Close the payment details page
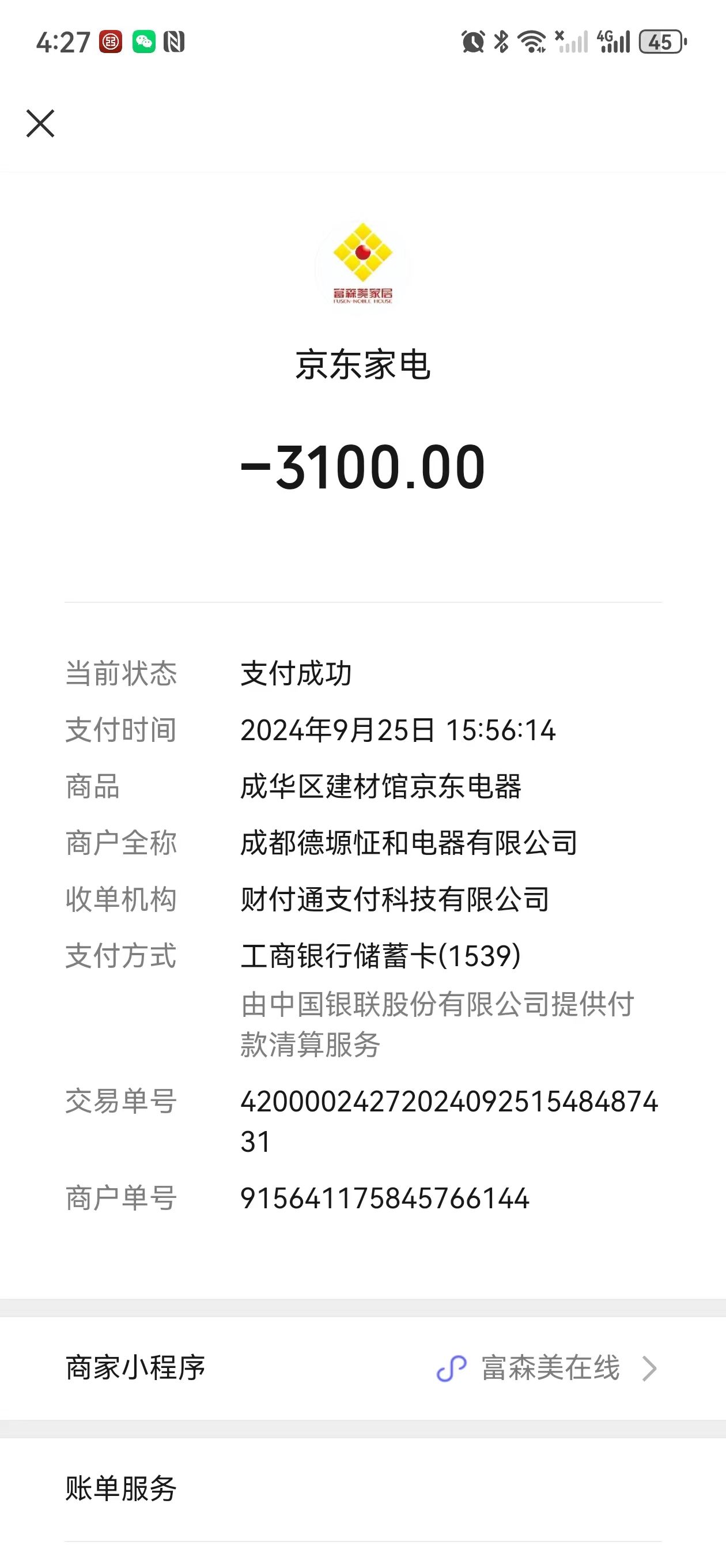726x1568 pixels. [x=40, y=123]
